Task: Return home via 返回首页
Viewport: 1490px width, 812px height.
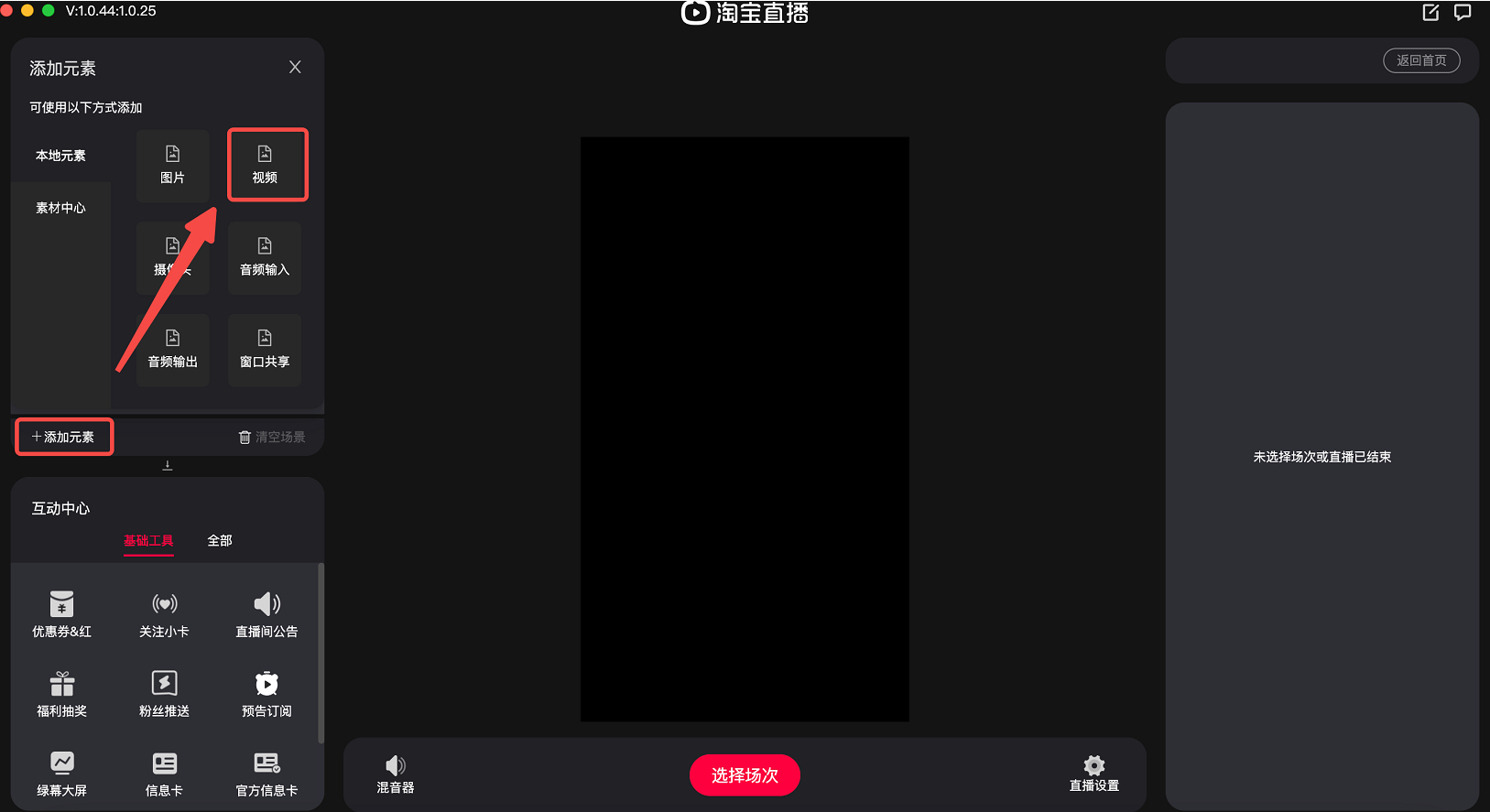Action: coord(1420,60)
